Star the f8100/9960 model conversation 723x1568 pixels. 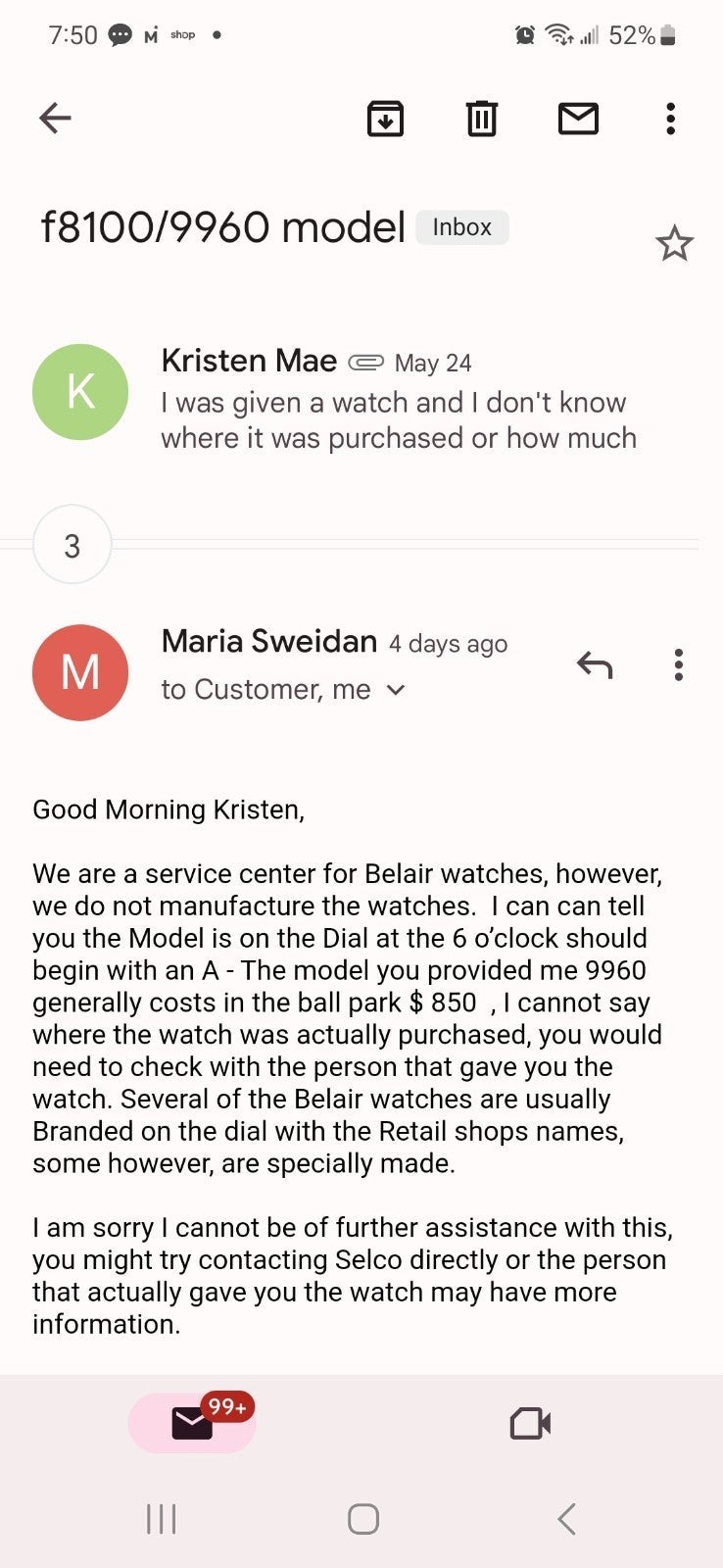click(674, 243)
